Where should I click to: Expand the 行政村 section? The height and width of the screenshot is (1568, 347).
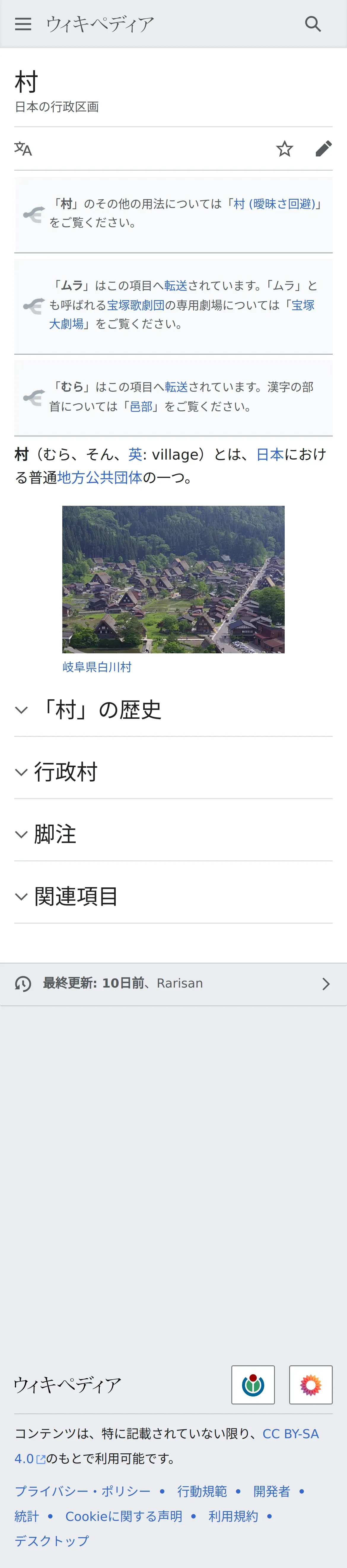pyautogui.click(x=66, y=772)
